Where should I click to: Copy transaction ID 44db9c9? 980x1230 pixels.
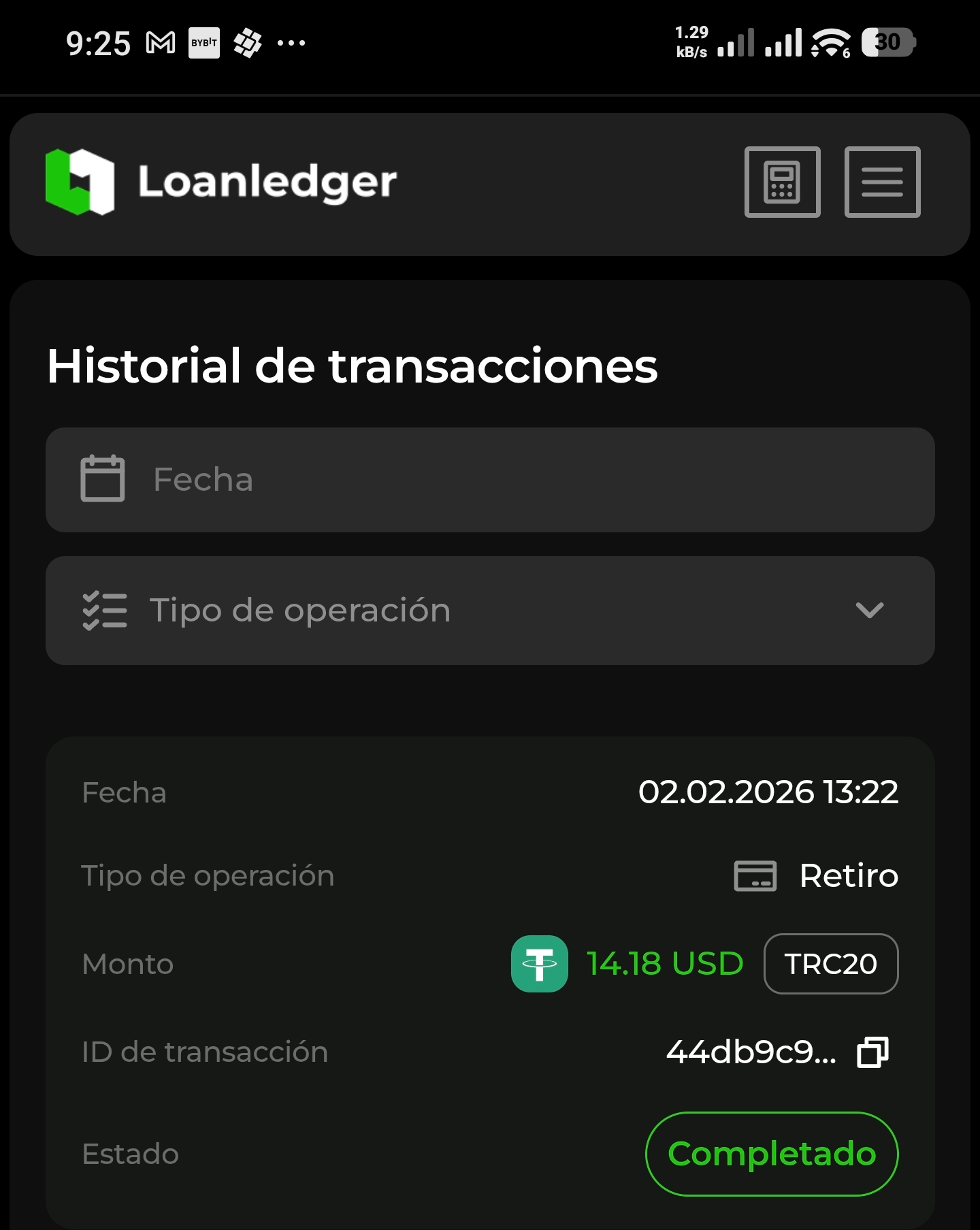point(872,1052)
